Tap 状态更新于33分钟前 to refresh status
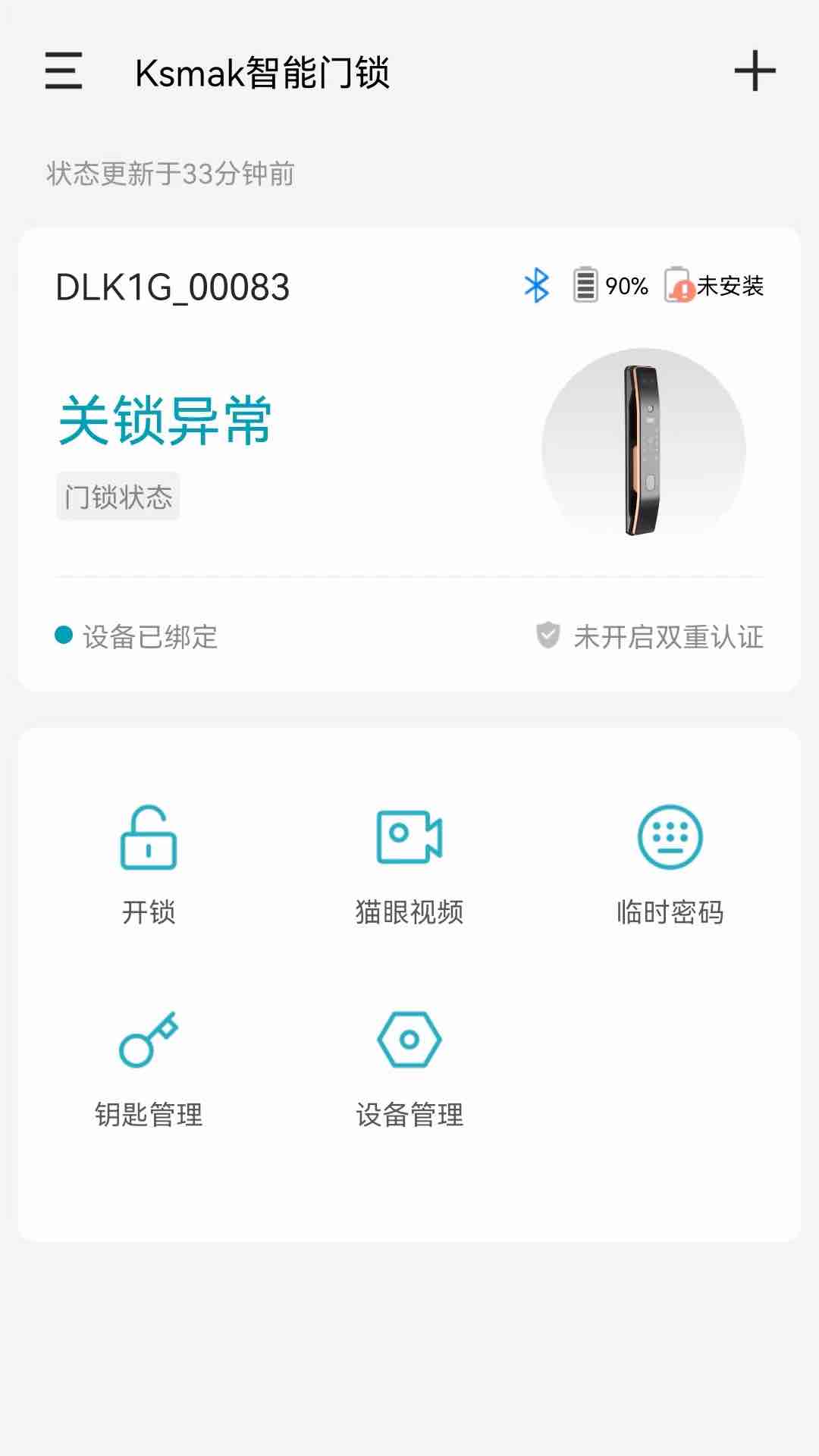 pyautogui.click(x=168, y=174)
